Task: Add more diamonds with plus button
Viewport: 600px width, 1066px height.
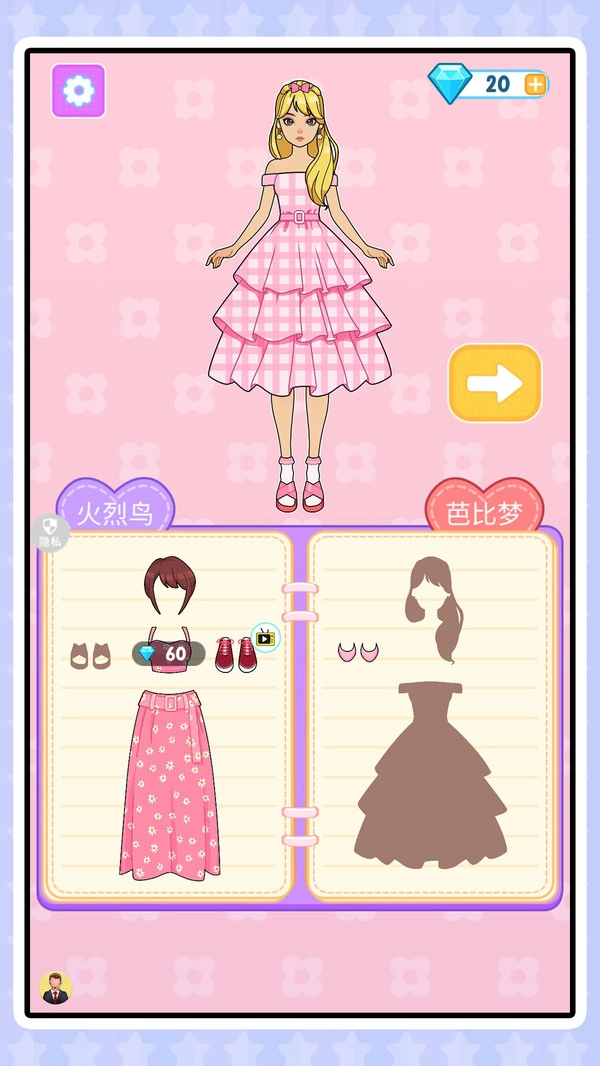Action: click(537, 84)
